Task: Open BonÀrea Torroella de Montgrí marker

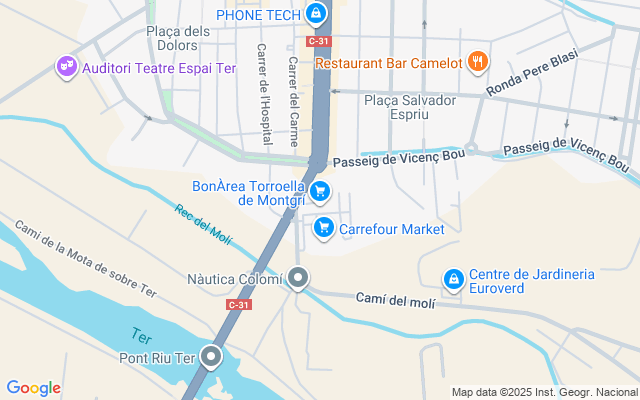Action: tap(319, 191)
